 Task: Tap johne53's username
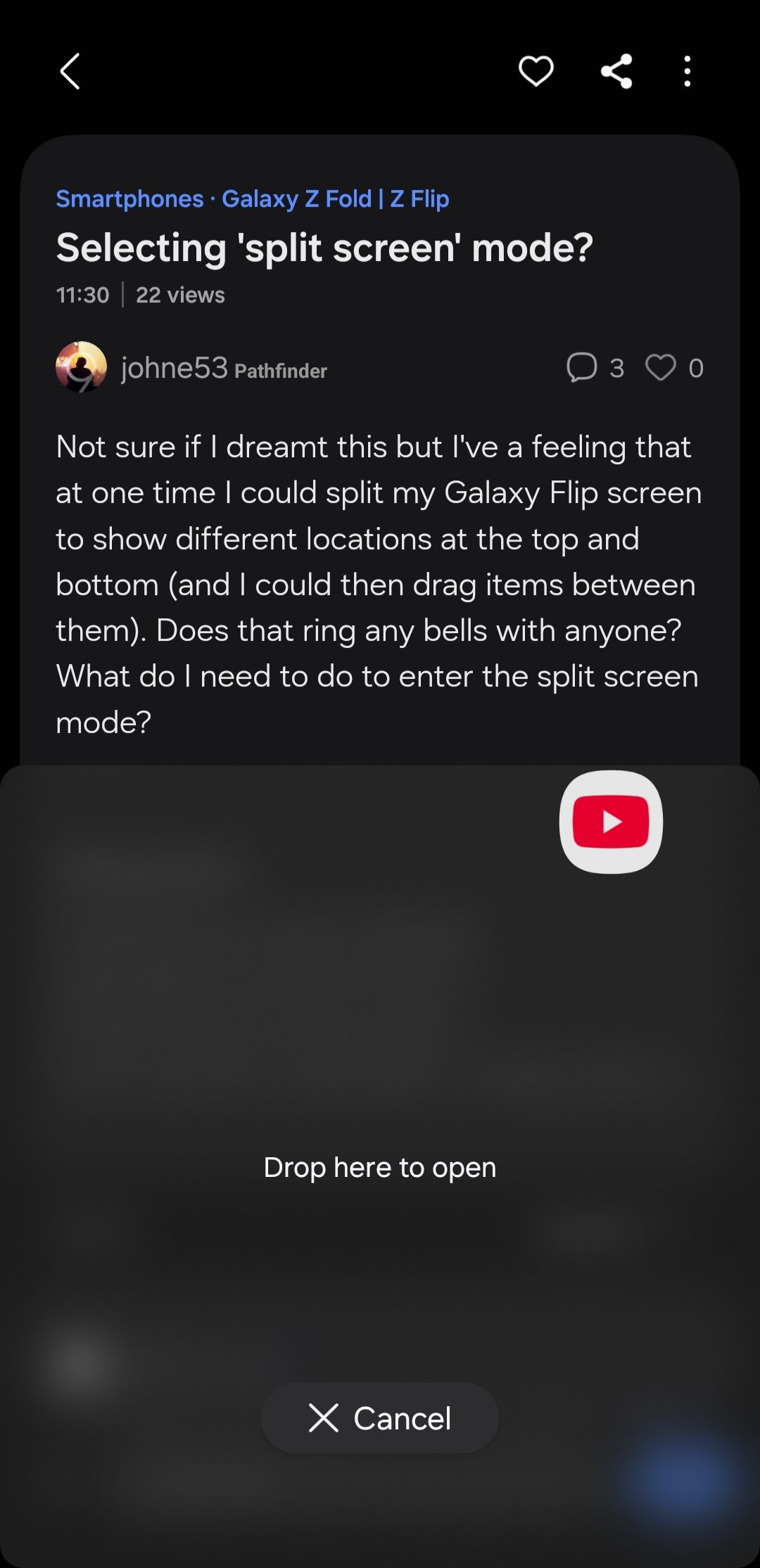[x=173, y=367]
